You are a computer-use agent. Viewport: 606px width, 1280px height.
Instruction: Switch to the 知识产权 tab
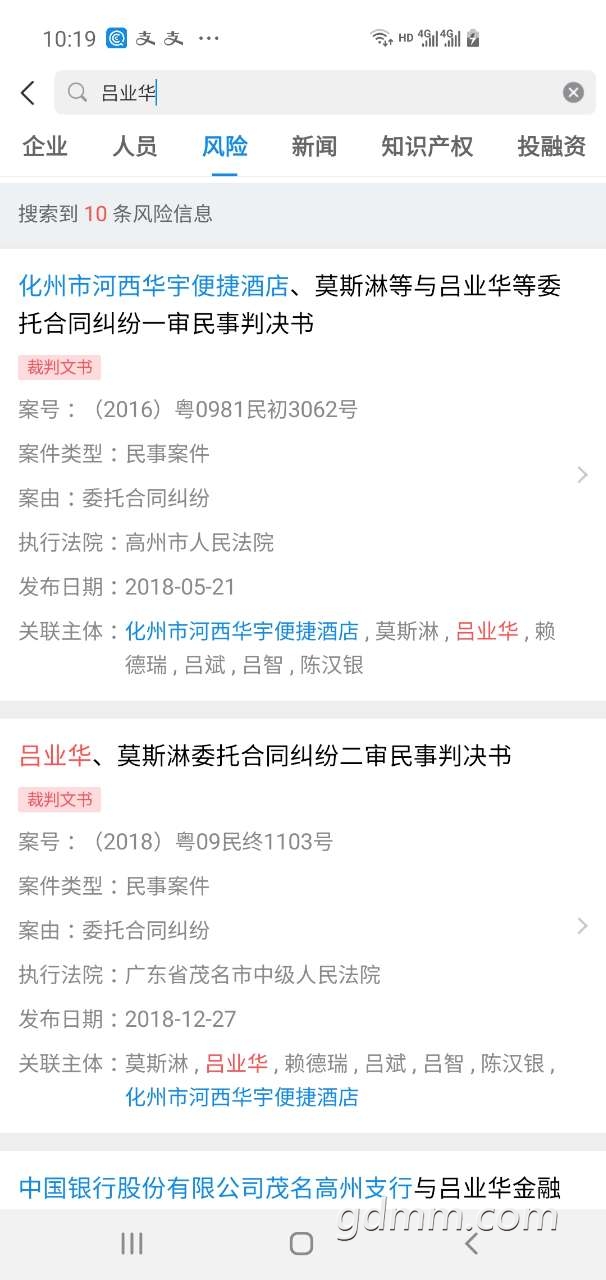pos(426,147)
